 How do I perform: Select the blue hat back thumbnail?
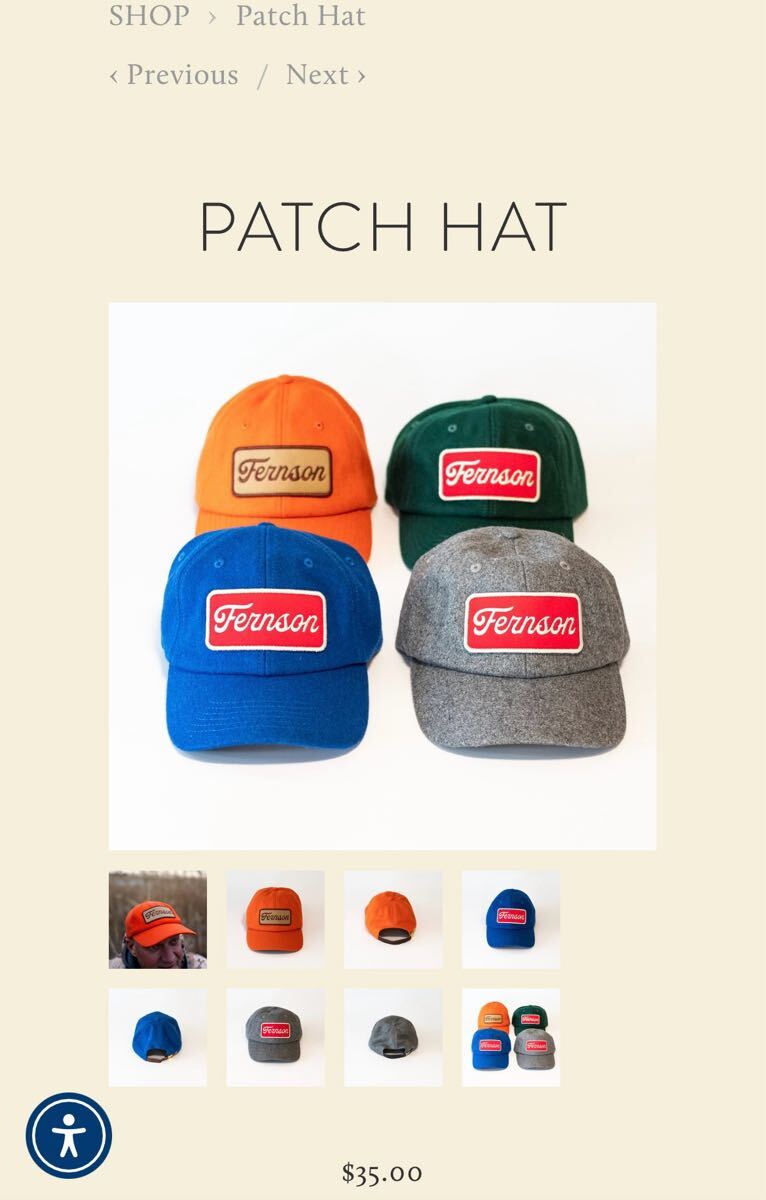pos(158,1037)
